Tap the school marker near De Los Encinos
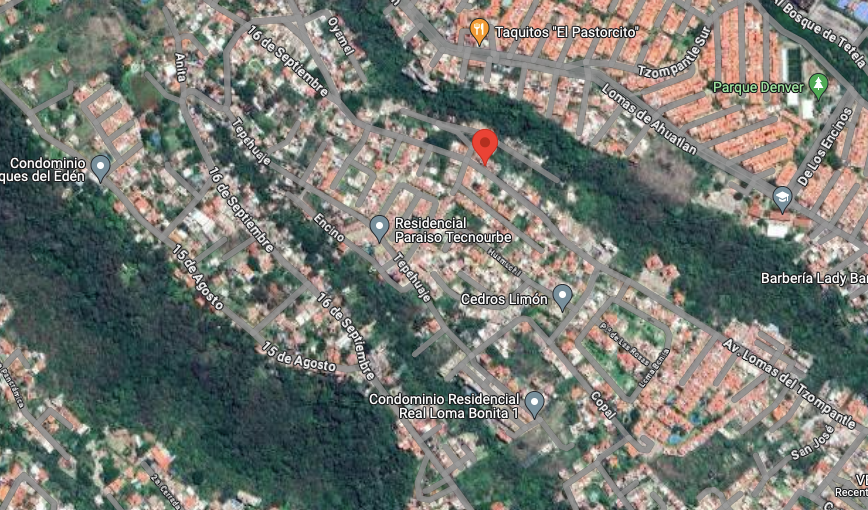Viewport: 868px width, 510px height. (782, 200)
